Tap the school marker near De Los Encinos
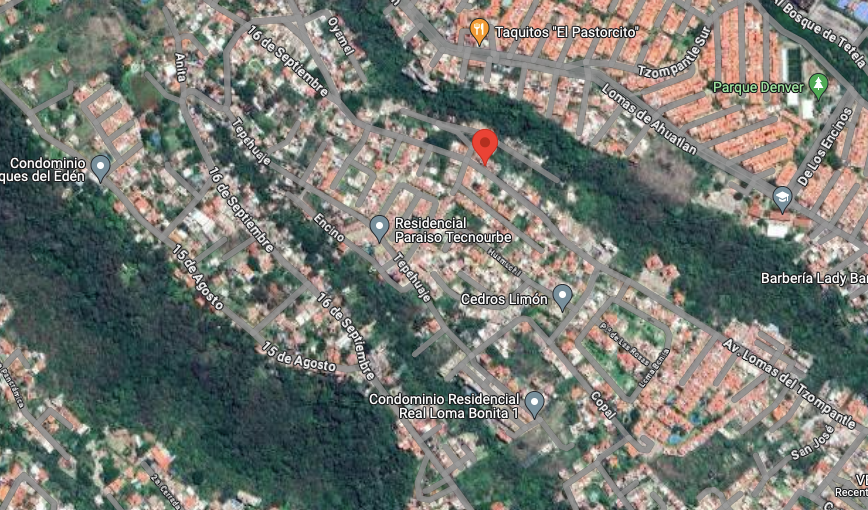Viewport: 868px width, 510px height. (782, 200)
